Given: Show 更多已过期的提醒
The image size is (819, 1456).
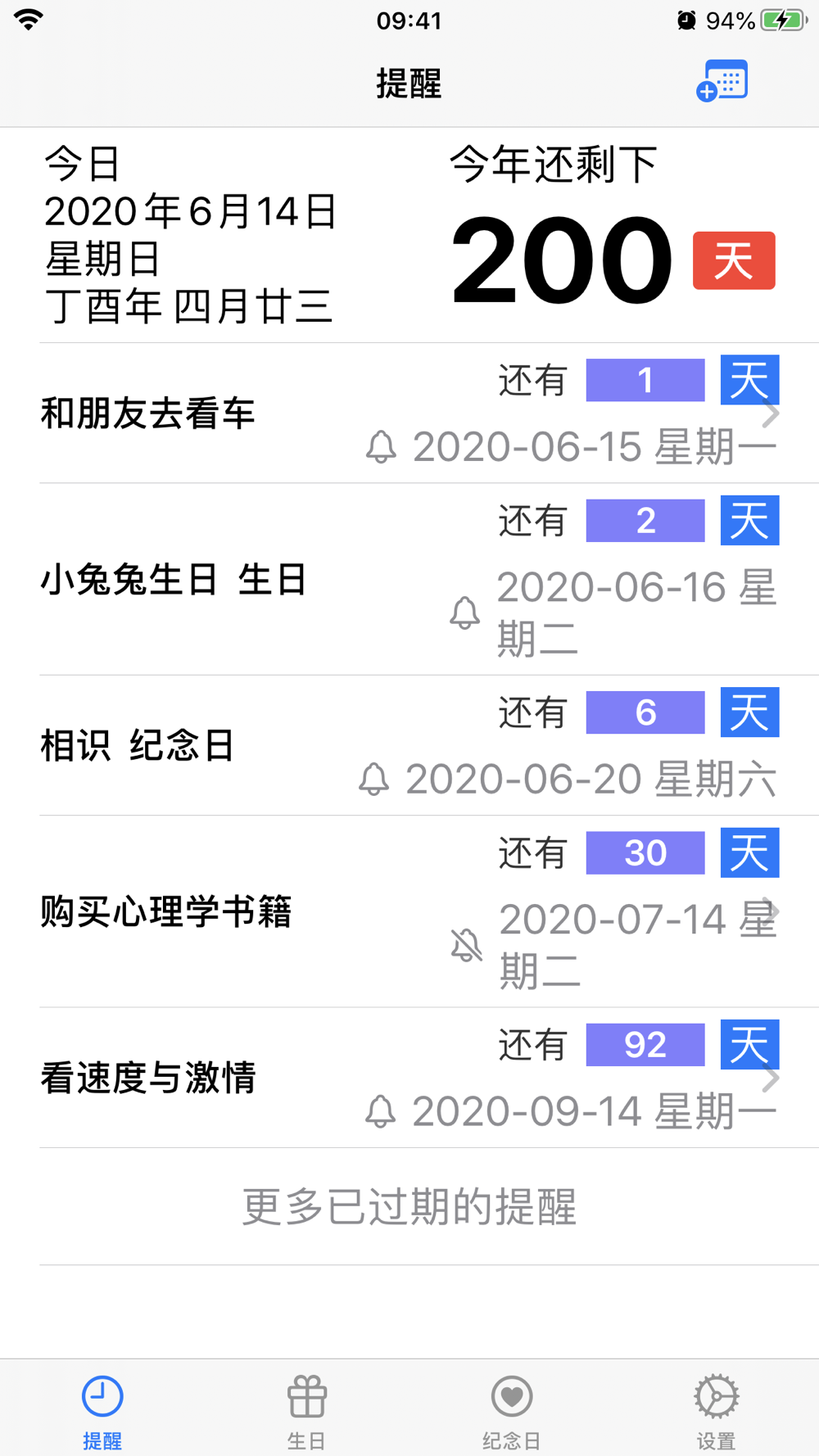Looking at the screenshot, I should pyautogui.click(x=409, y=1206).
